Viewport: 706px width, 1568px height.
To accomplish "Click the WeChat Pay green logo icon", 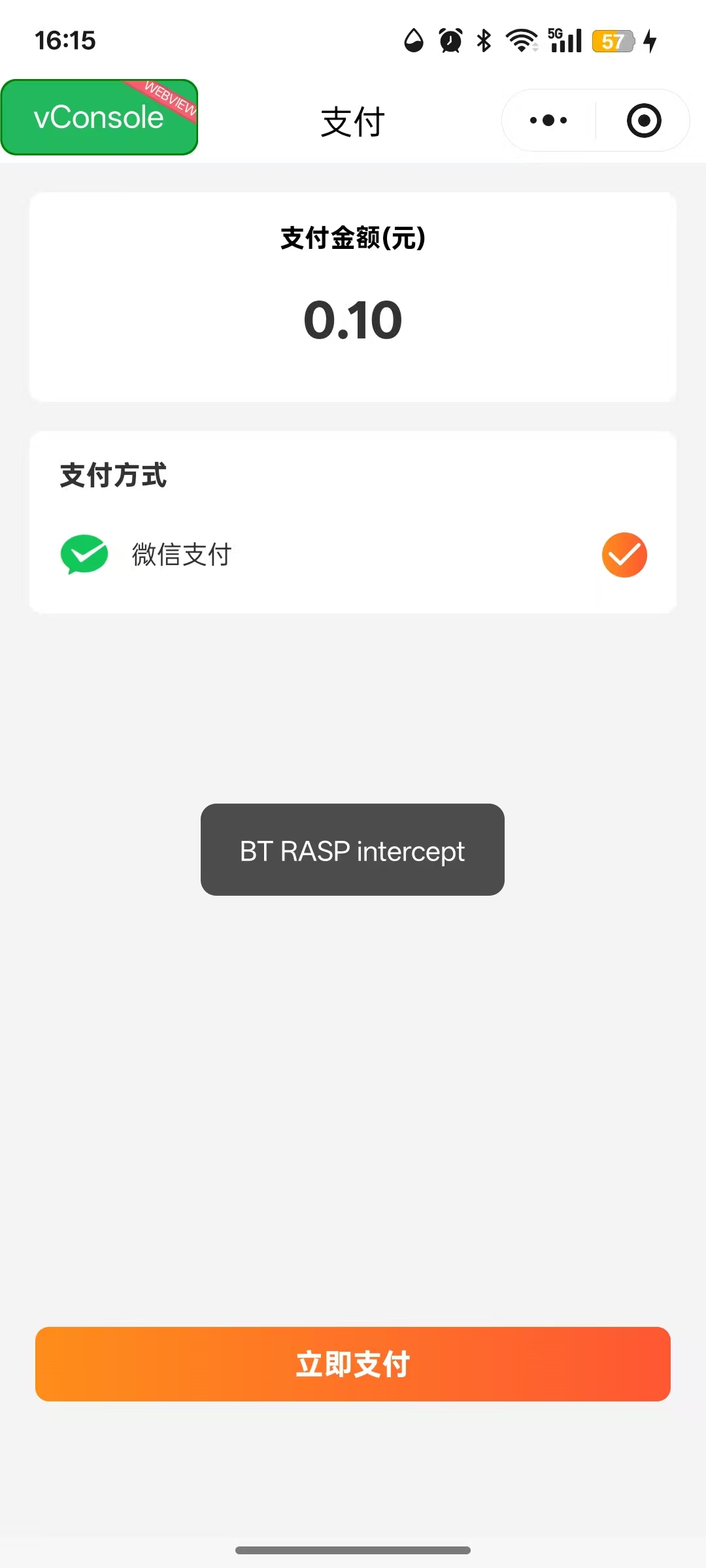I will [x=84, y=554].
